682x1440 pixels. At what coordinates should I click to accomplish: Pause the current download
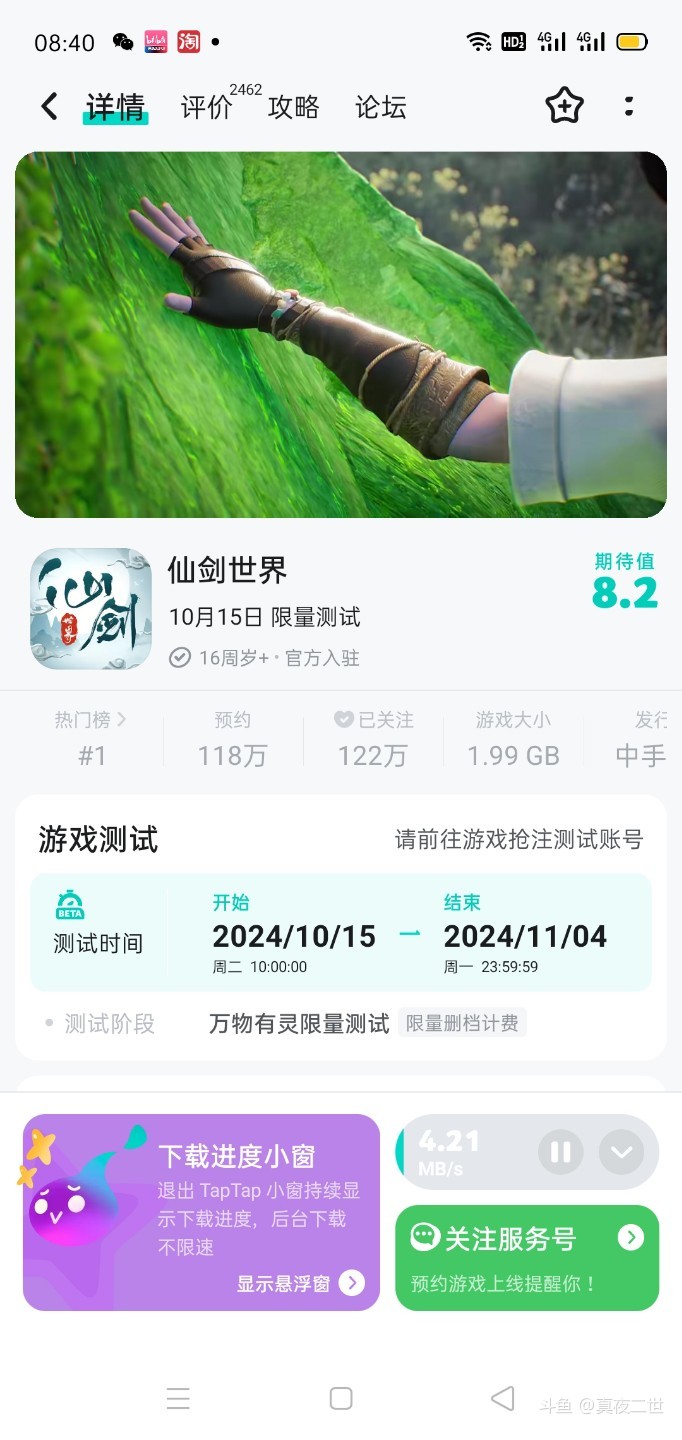(560, 1152)
